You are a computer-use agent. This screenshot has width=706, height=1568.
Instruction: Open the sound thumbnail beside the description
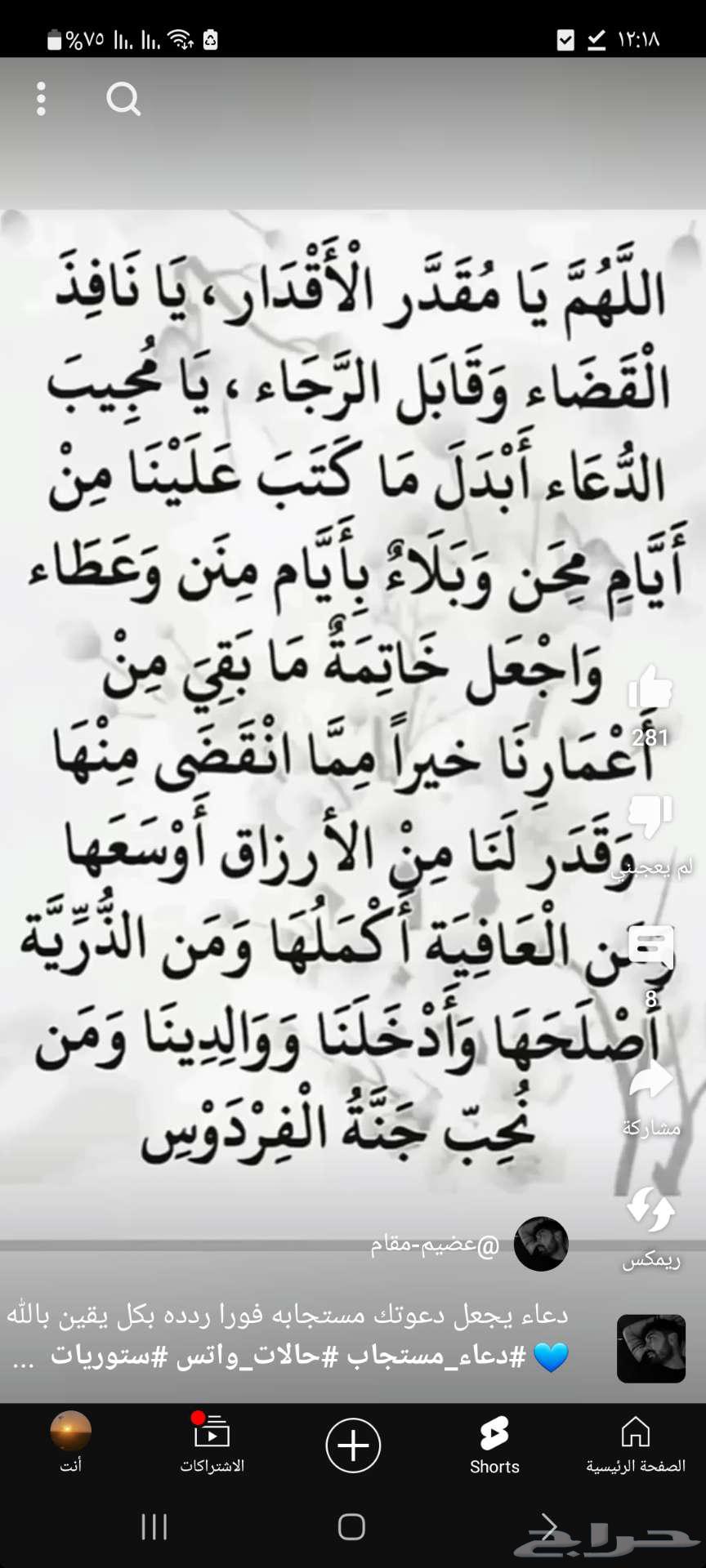point(650,1348)
